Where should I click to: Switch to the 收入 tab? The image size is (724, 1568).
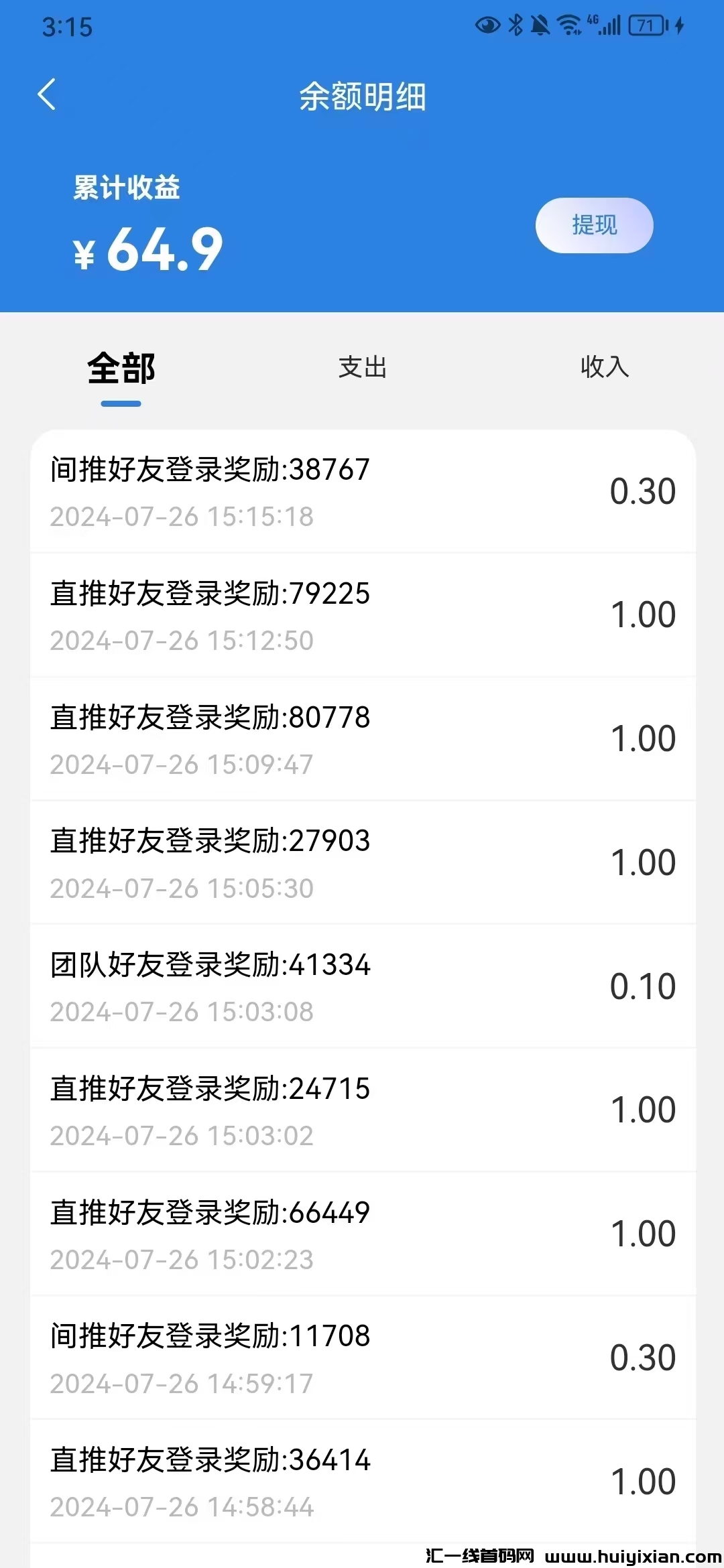604,367
